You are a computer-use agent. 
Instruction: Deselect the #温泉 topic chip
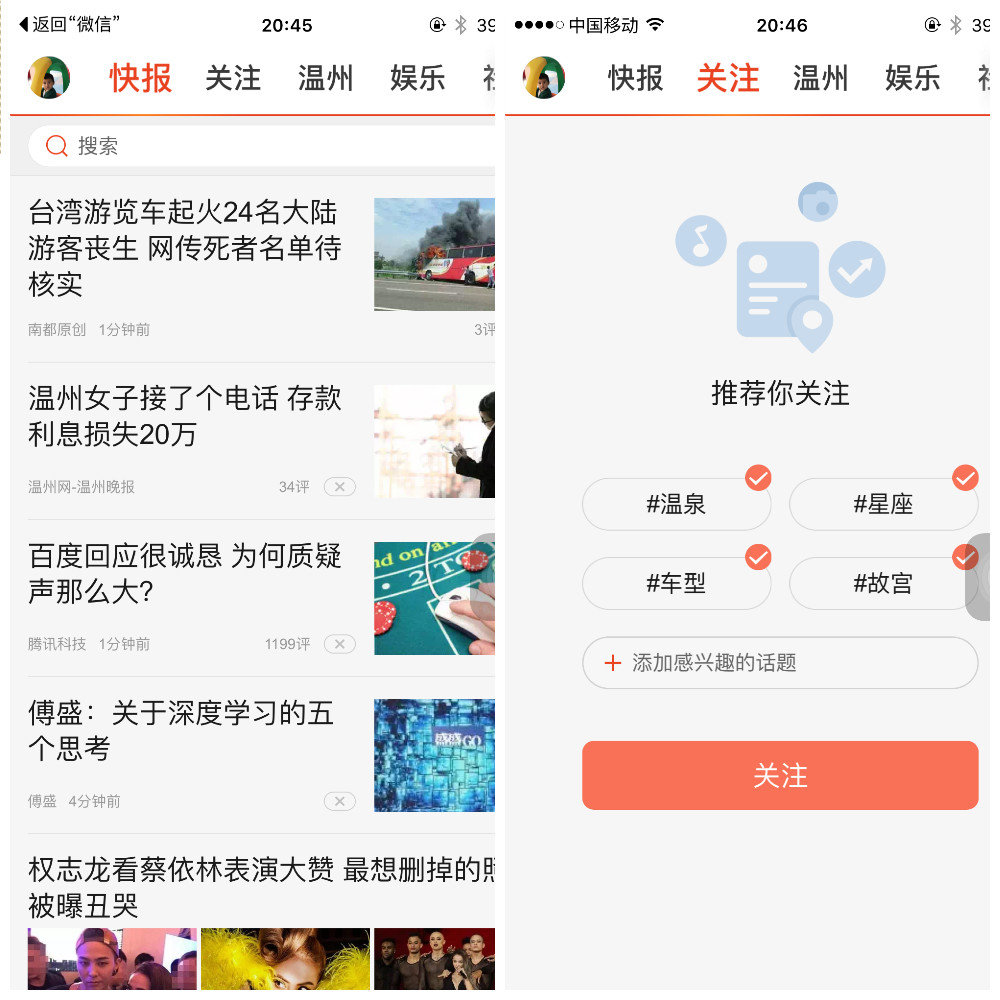[x=676, y=504]
